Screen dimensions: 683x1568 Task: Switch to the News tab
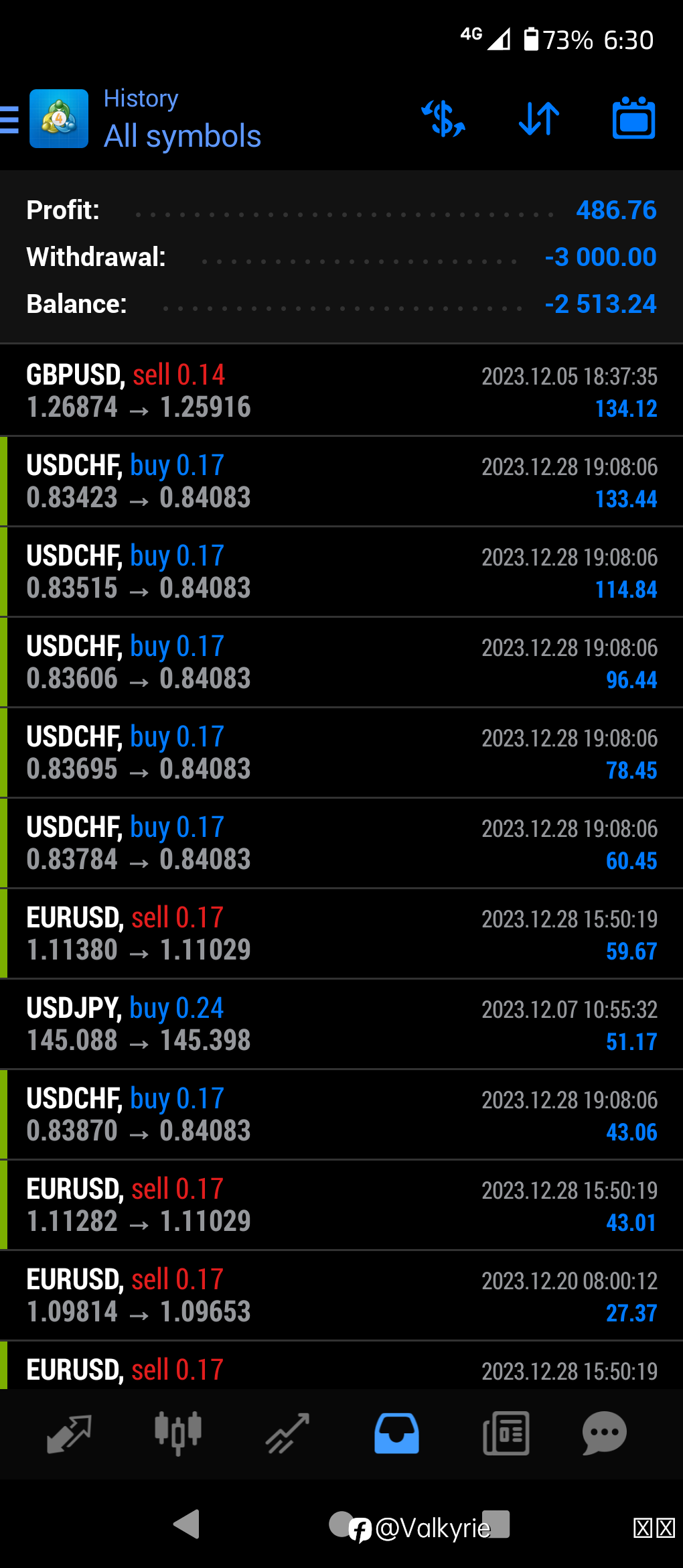(x=506, y=1434)
